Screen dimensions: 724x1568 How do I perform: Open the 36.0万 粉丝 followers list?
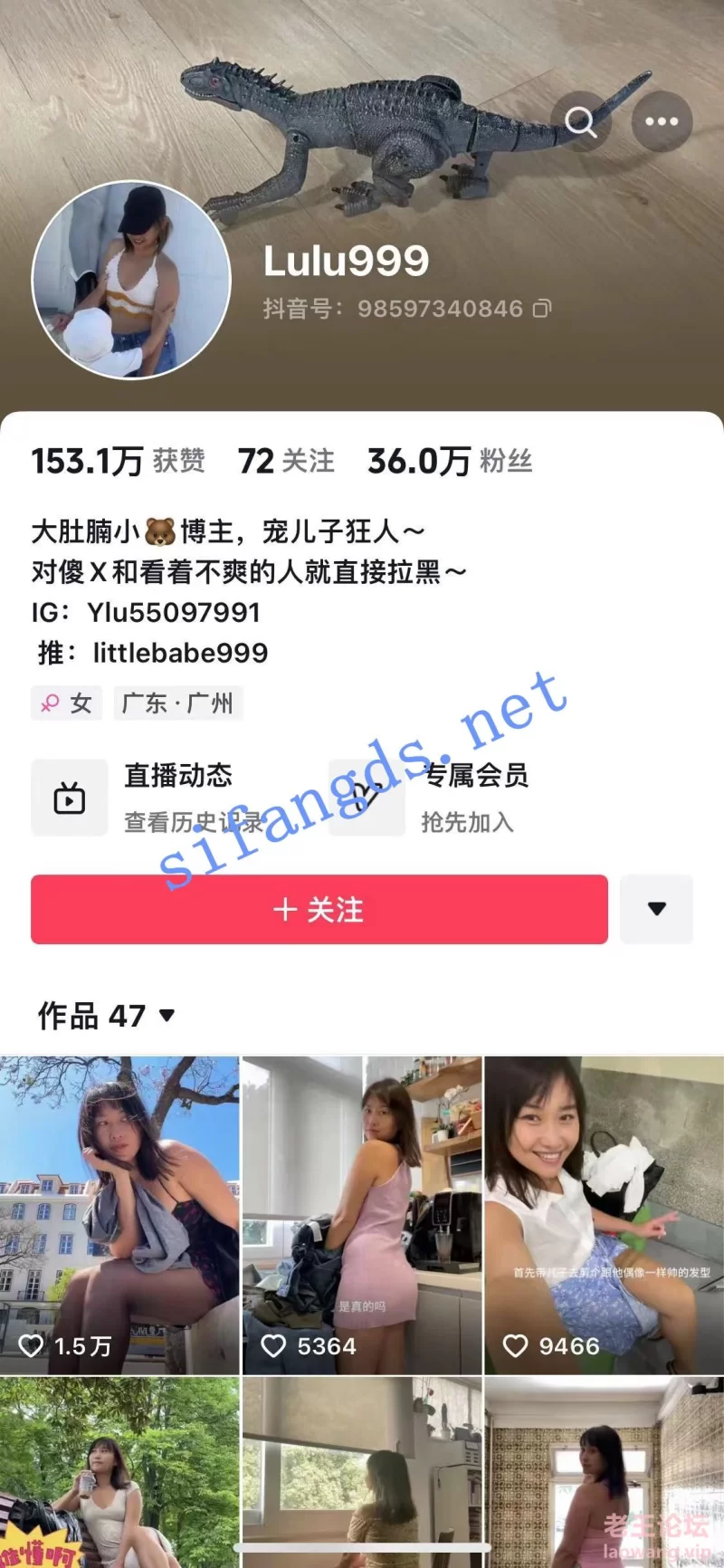click(x=450, y=461)
